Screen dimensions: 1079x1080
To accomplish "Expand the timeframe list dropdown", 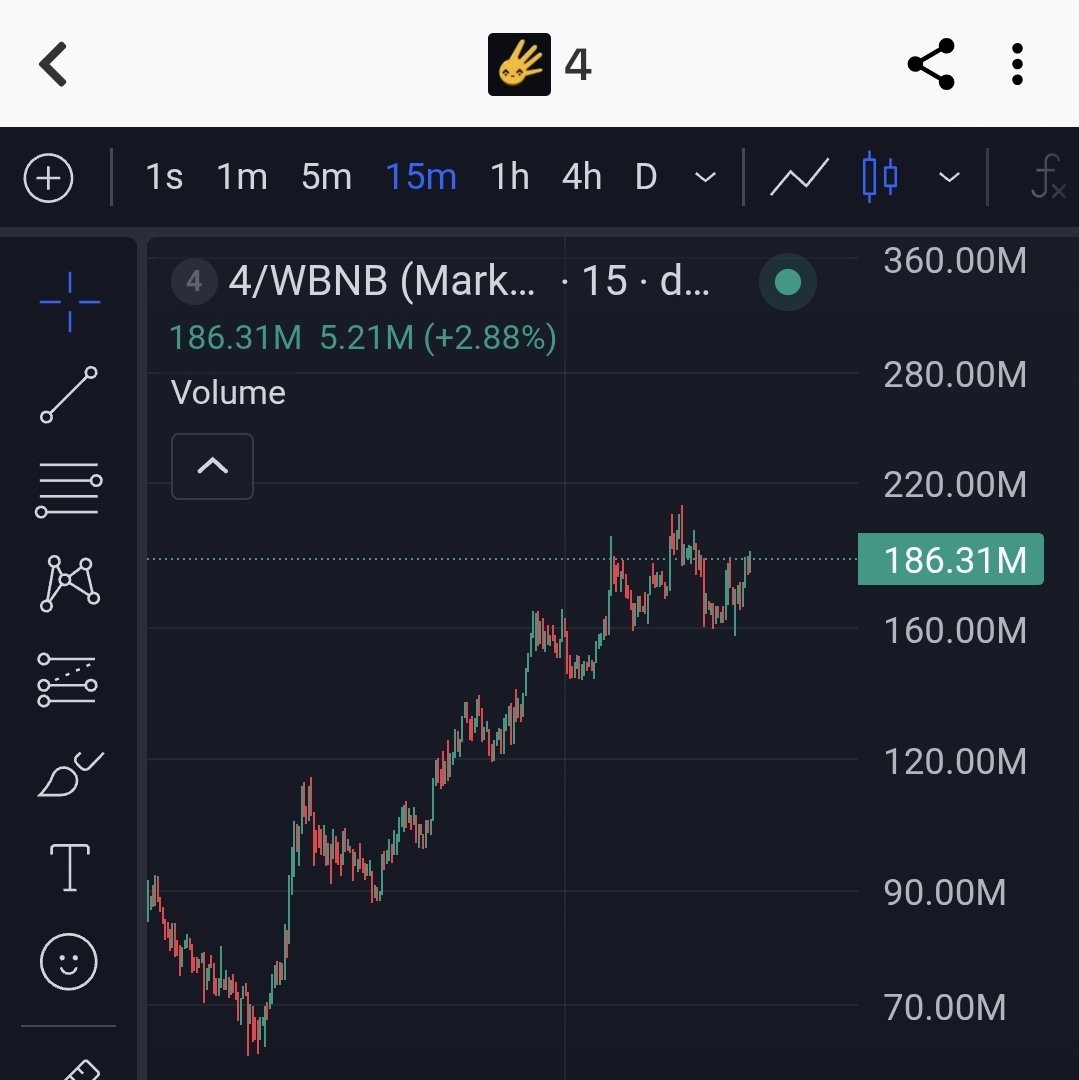I will coord(705,178).
